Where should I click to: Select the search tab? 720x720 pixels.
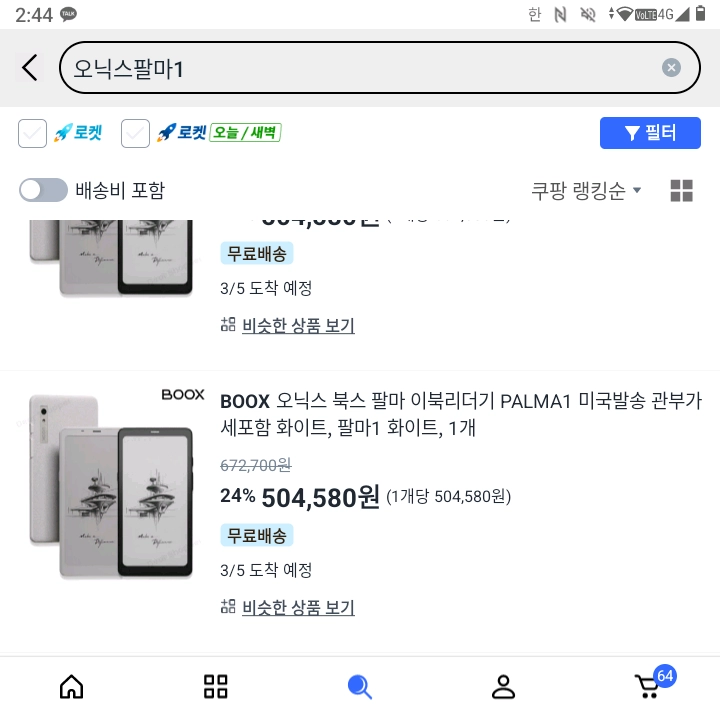(360, 686)
